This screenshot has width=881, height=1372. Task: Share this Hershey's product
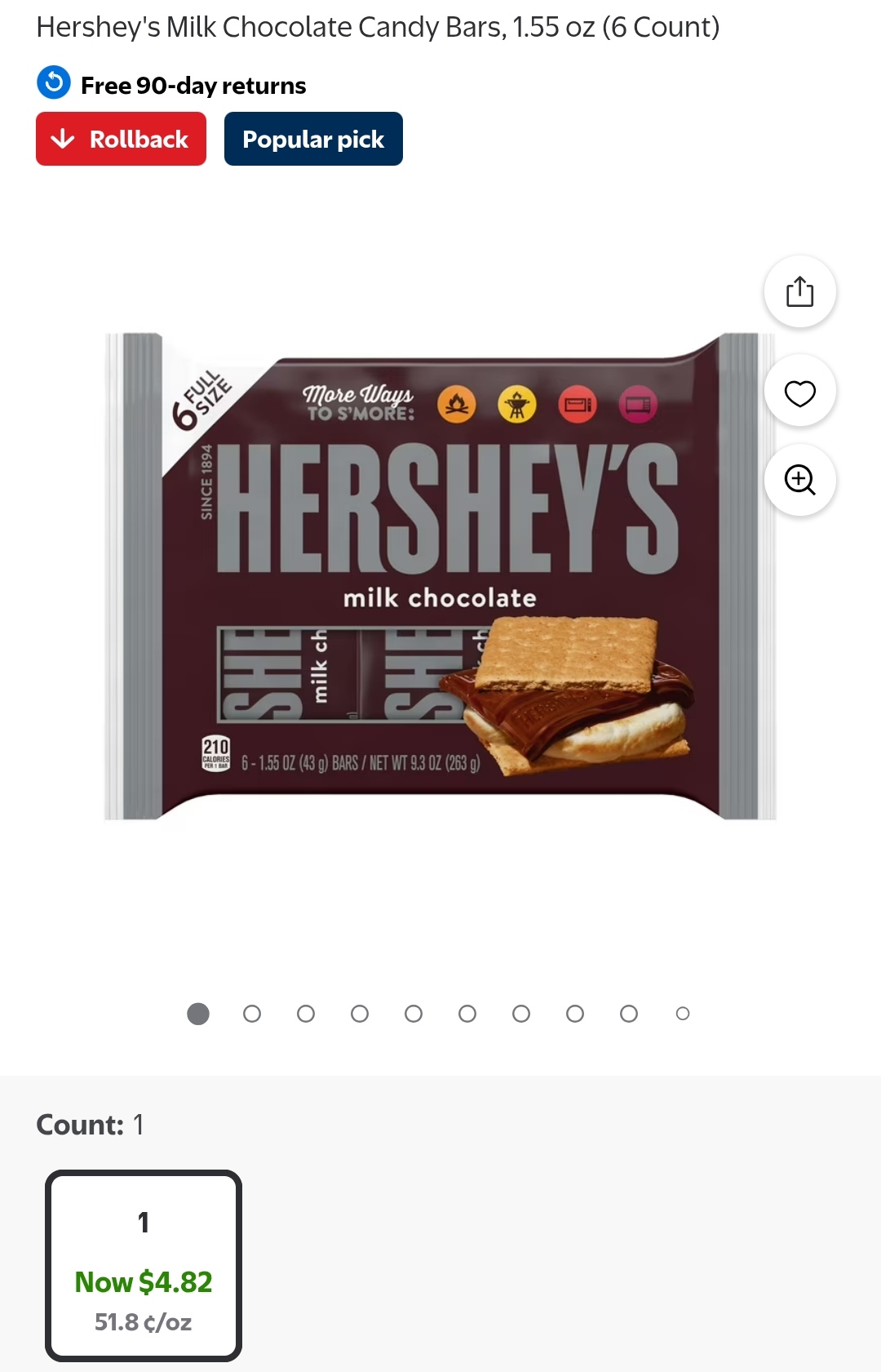pyautogui.click(x=799, y=291)
